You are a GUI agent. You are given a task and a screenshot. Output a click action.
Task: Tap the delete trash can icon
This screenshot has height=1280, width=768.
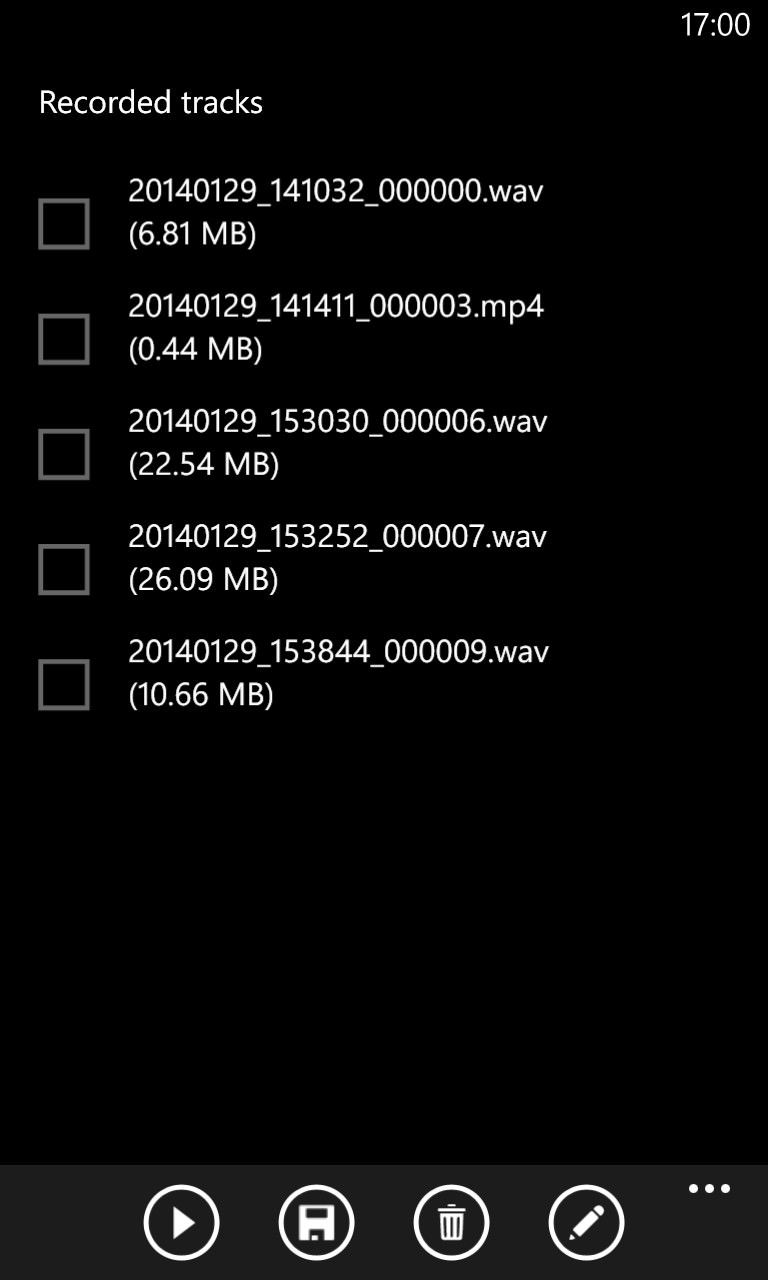[451, 1222]
